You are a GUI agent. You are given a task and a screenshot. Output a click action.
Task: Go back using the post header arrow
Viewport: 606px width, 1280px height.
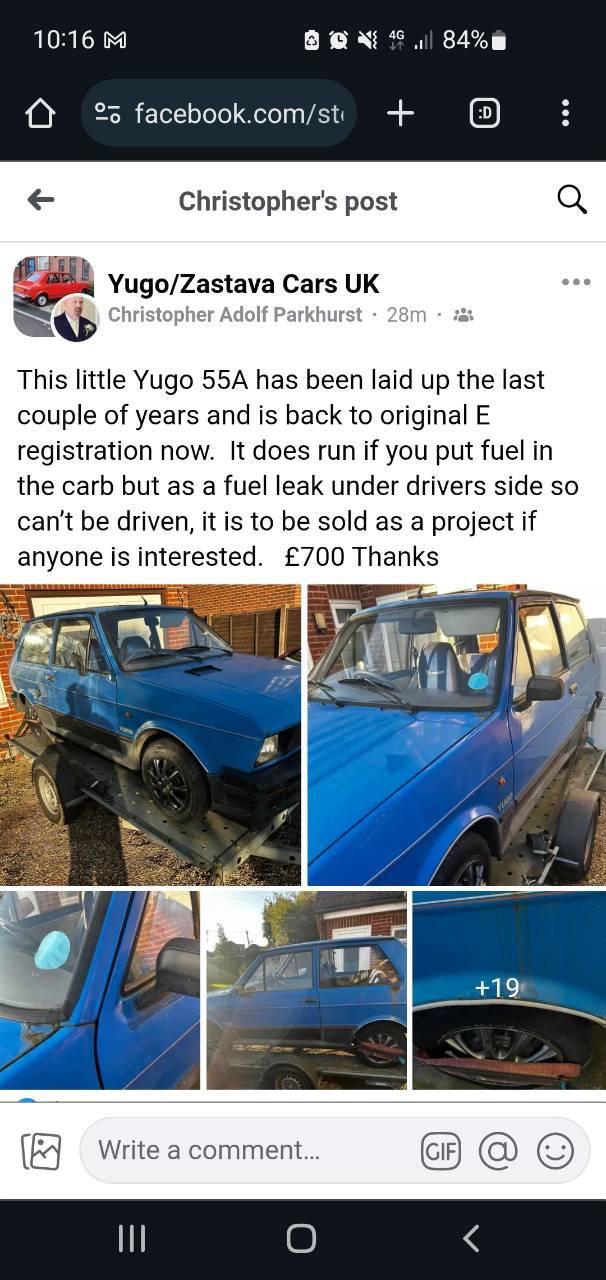coord(40,200)
